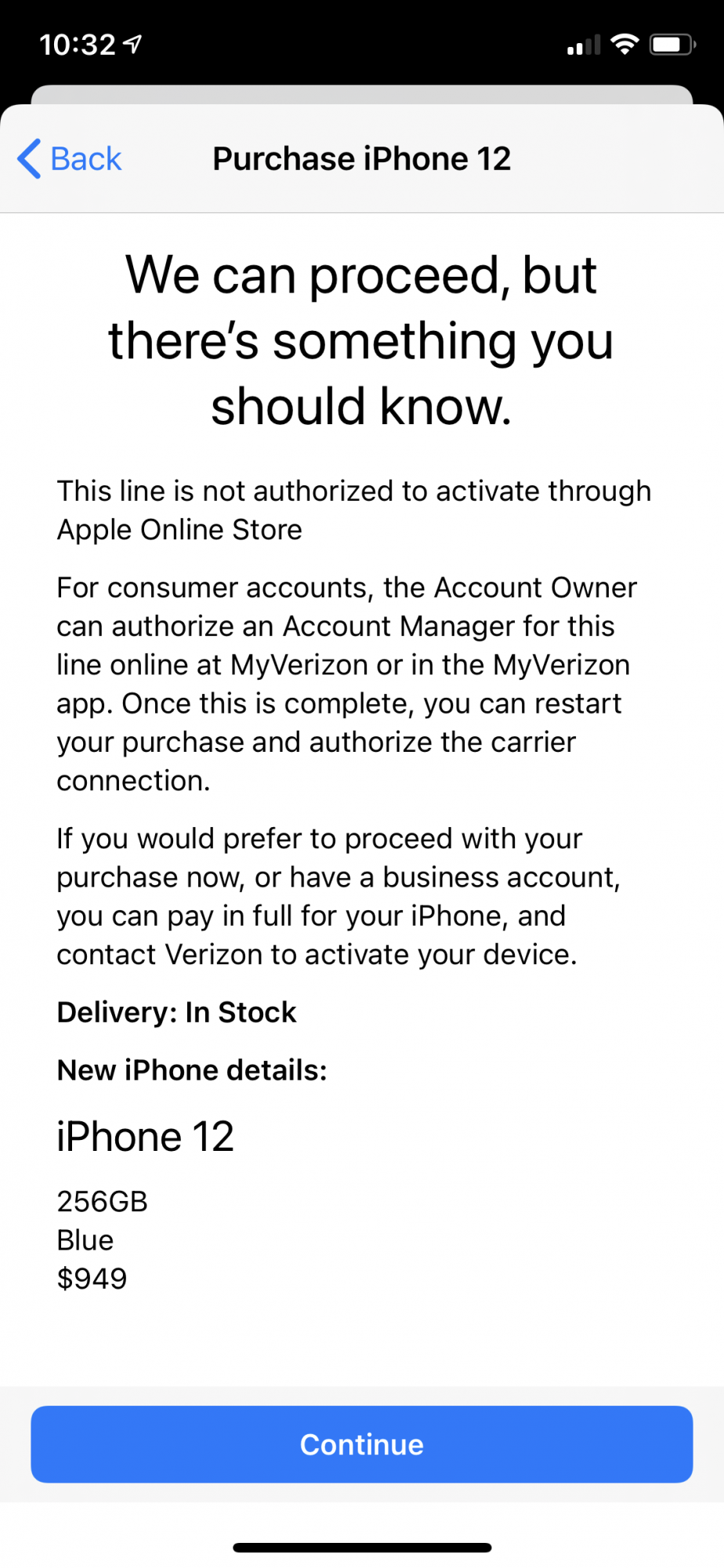Go back from Purchase iPhone 12
Image resolution: width=724 pixels, height=1568 pixels.
[70, 159]
